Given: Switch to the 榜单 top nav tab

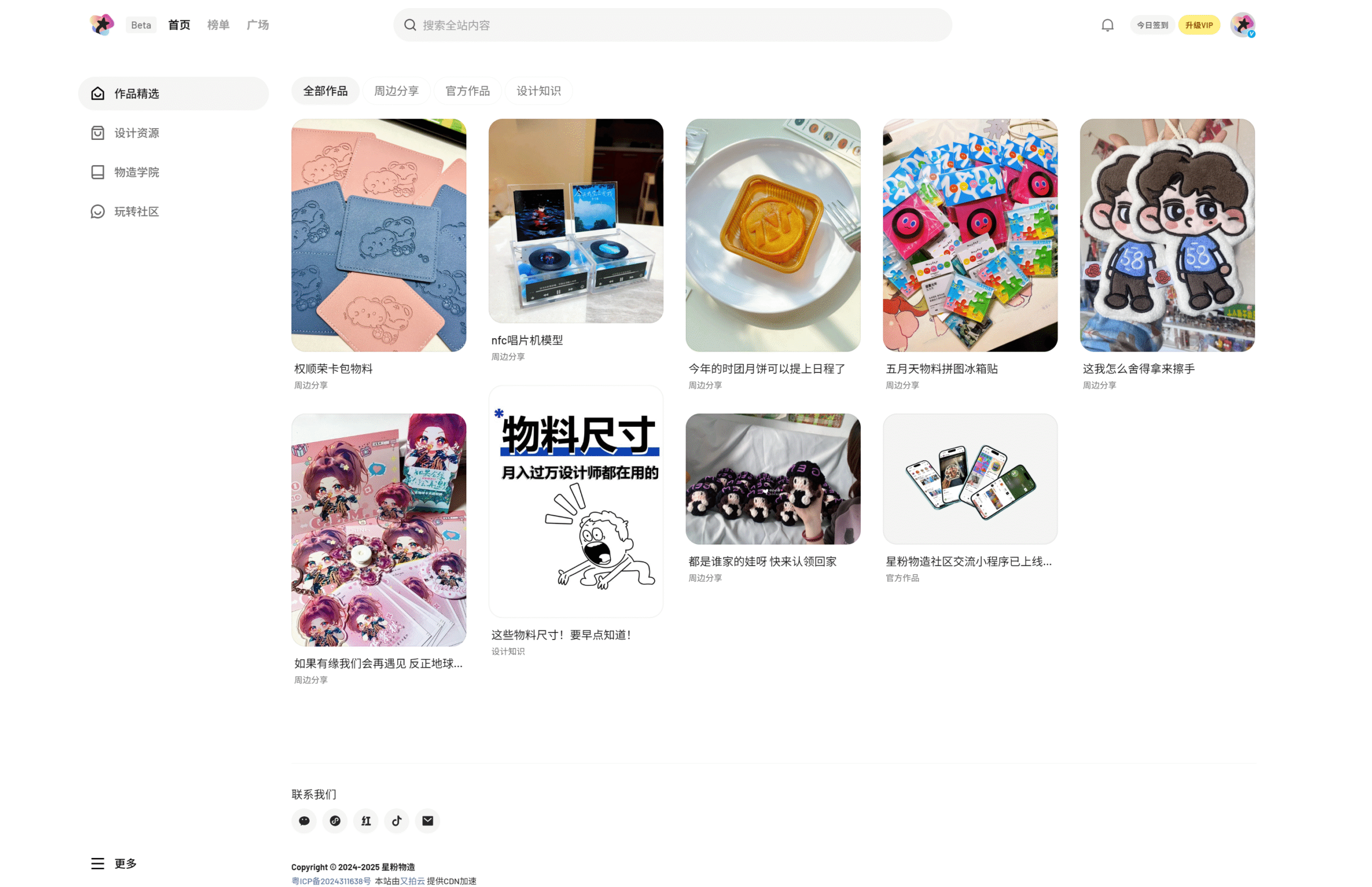Looking at the screenshot, I should point(218,25).
